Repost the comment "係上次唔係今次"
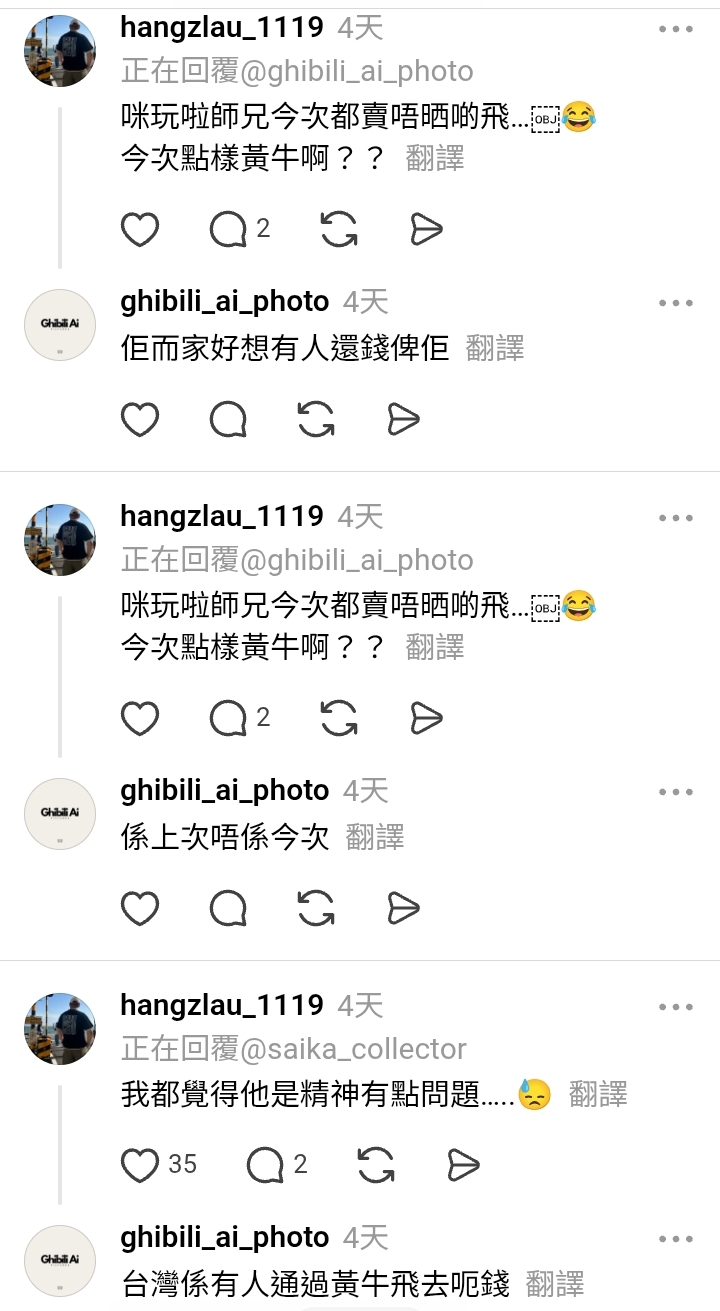Image resolution: width=720 pixels, height=1311 pixels. point(316,908)
